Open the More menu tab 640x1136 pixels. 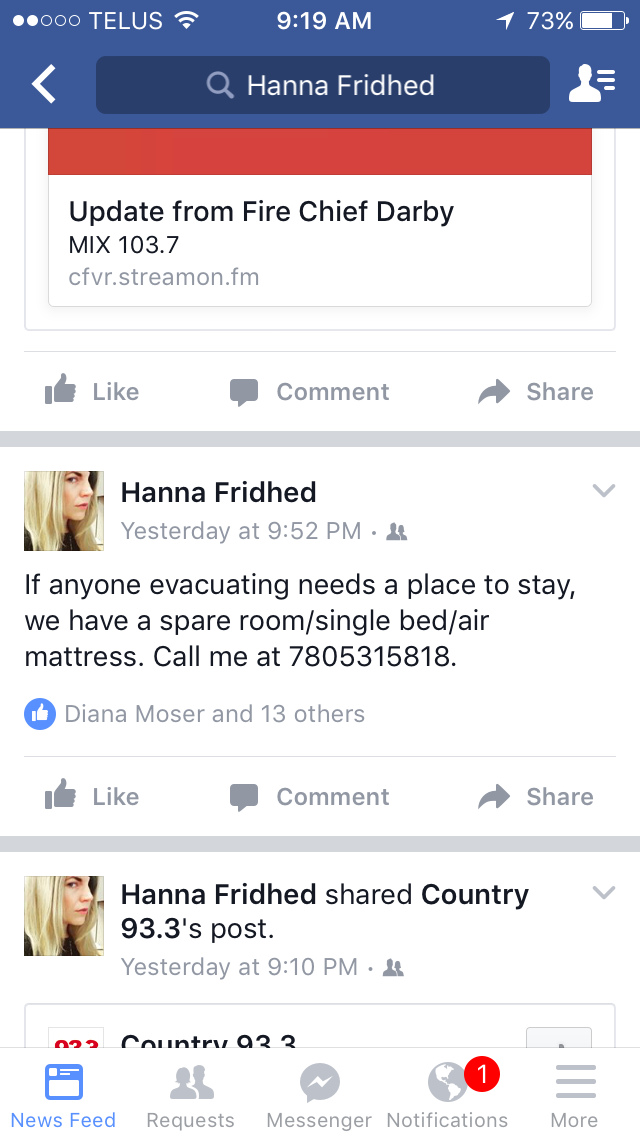point(574,1094)
